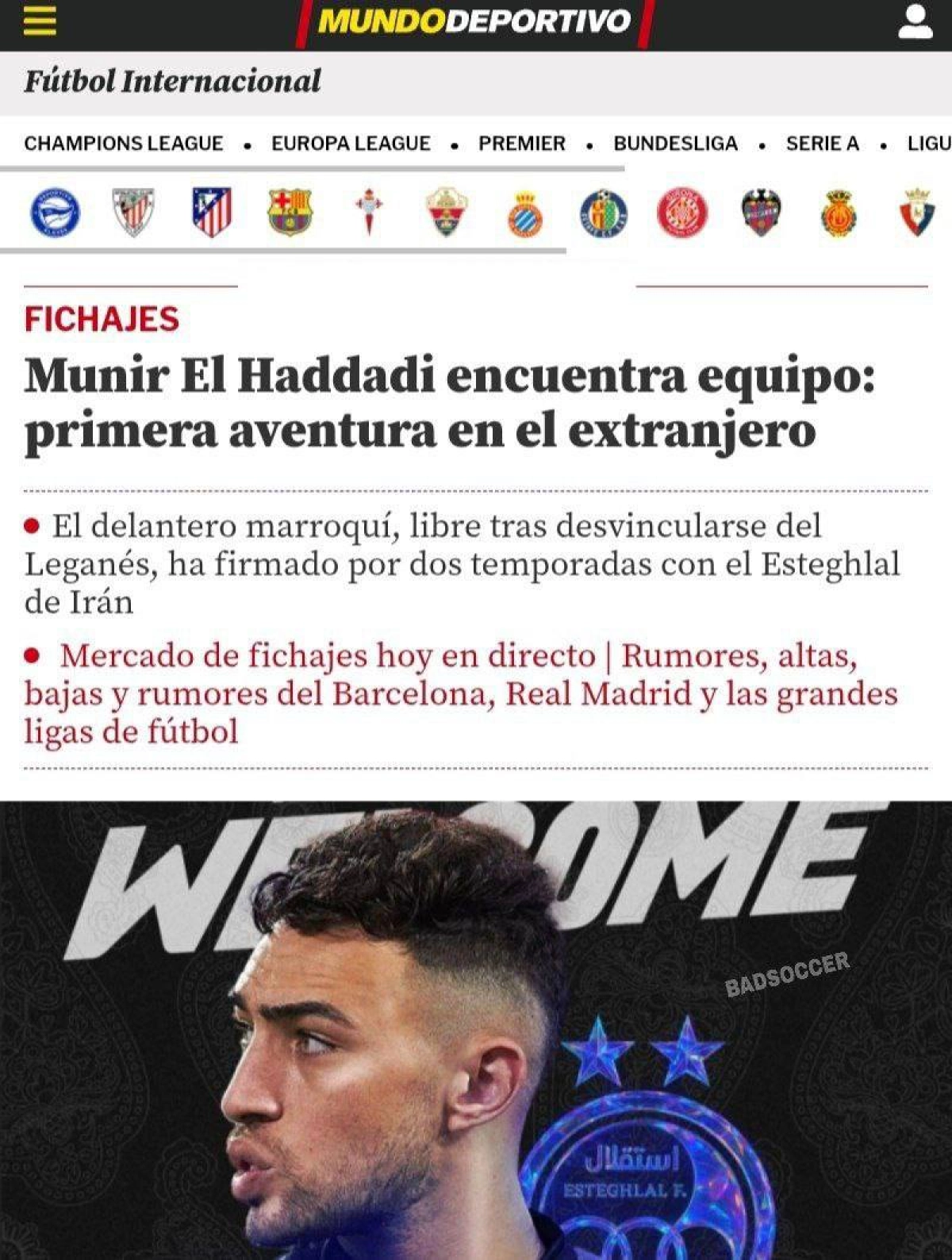This screenshot has width=952, height=1260.
Task: Open the user account icon
Action: 915,22
